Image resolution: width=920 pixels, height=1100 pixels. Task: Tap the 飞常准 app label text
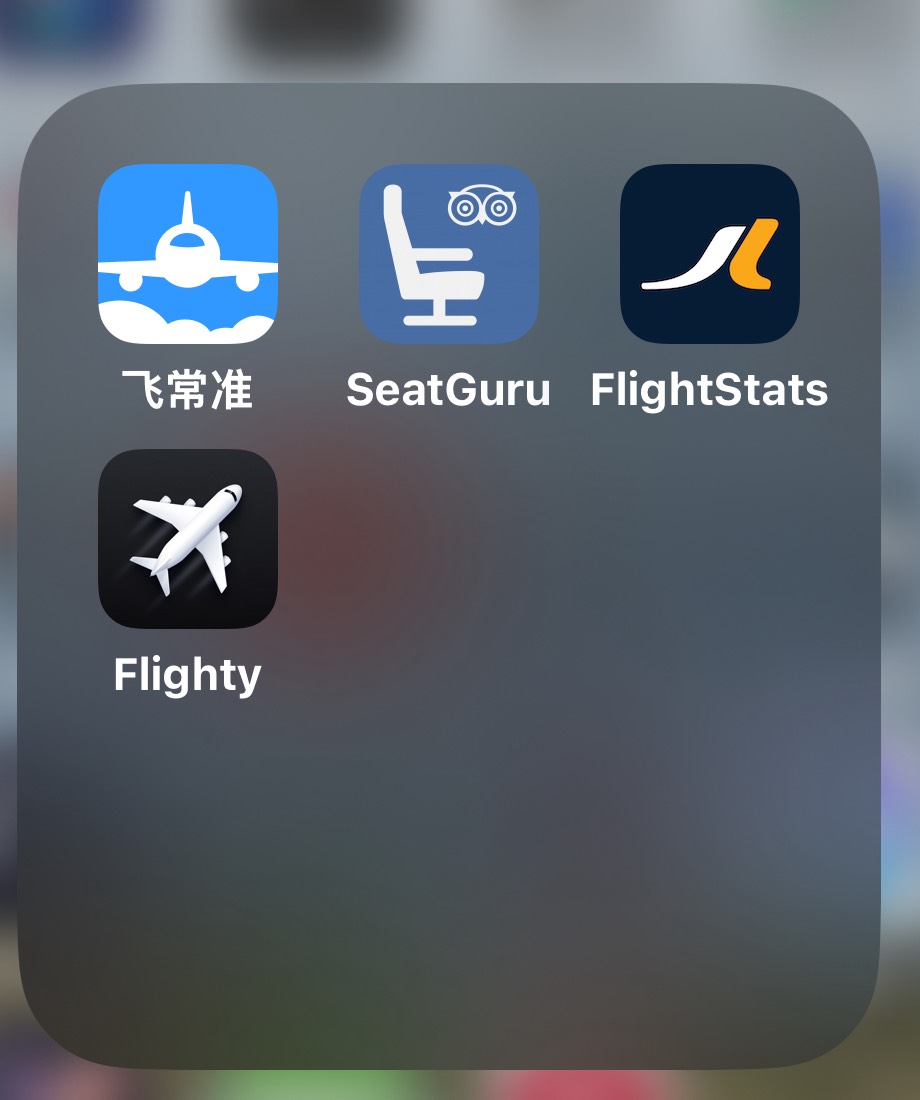pos(186,390)
